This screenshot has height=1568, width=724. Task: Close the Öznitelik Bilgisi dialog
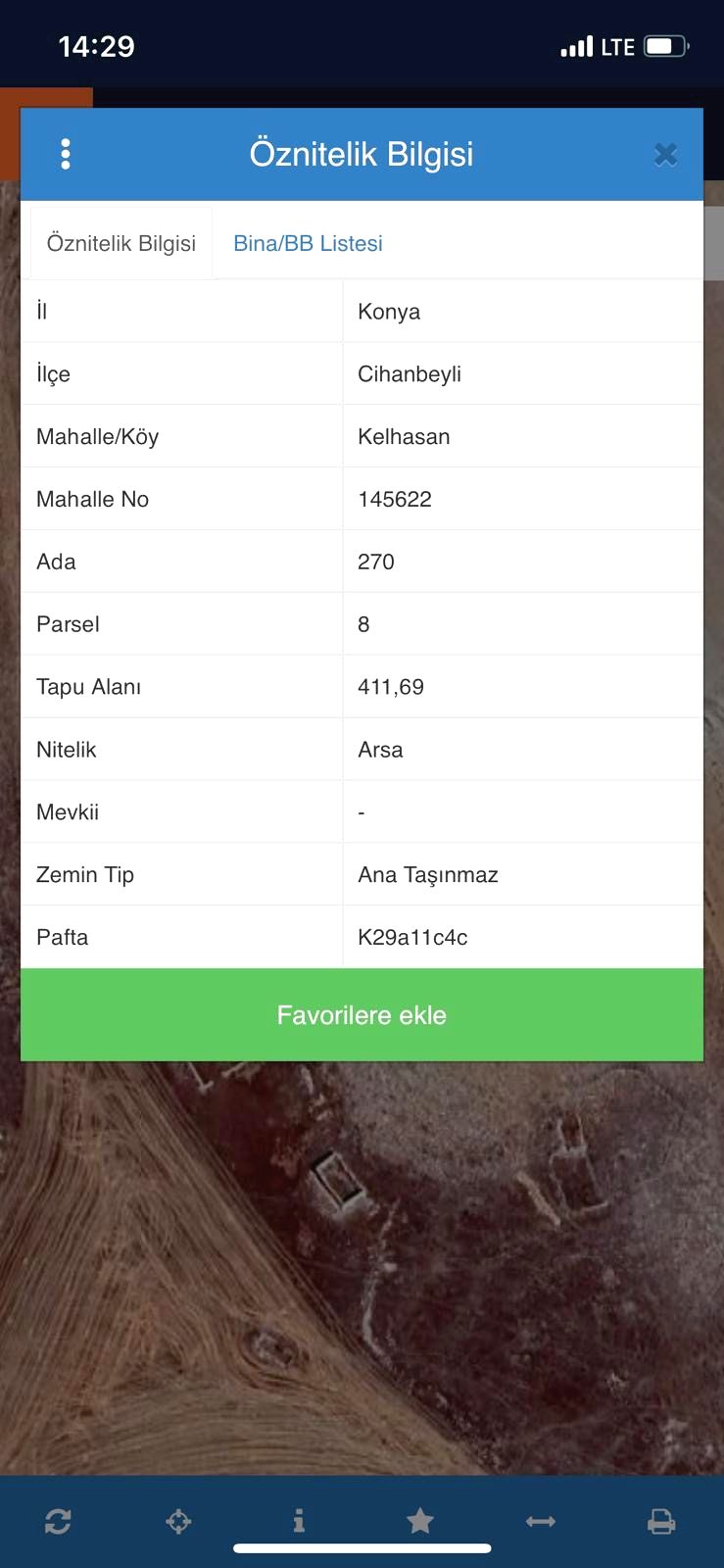666,155
